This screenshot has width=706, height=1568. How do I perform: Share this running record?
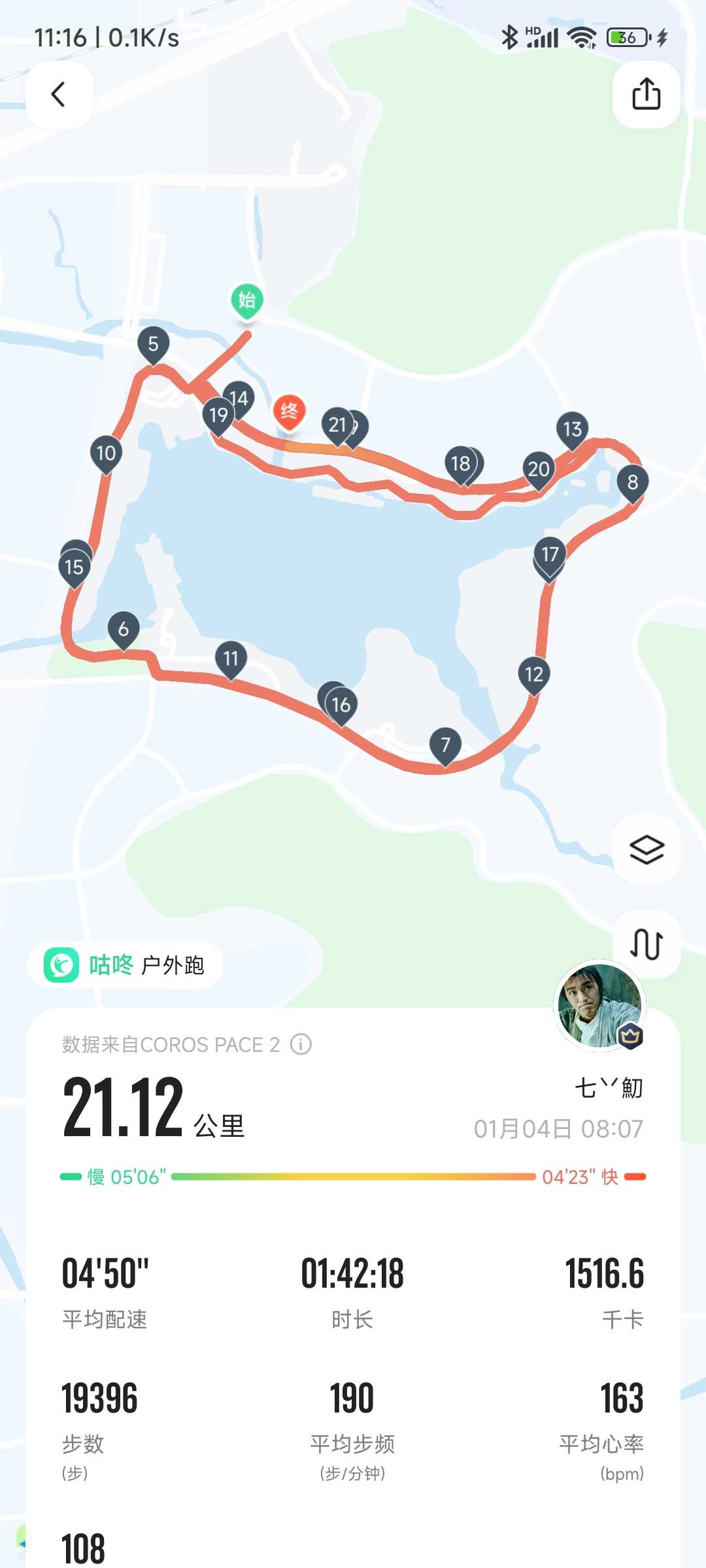(x=646, y=94)
